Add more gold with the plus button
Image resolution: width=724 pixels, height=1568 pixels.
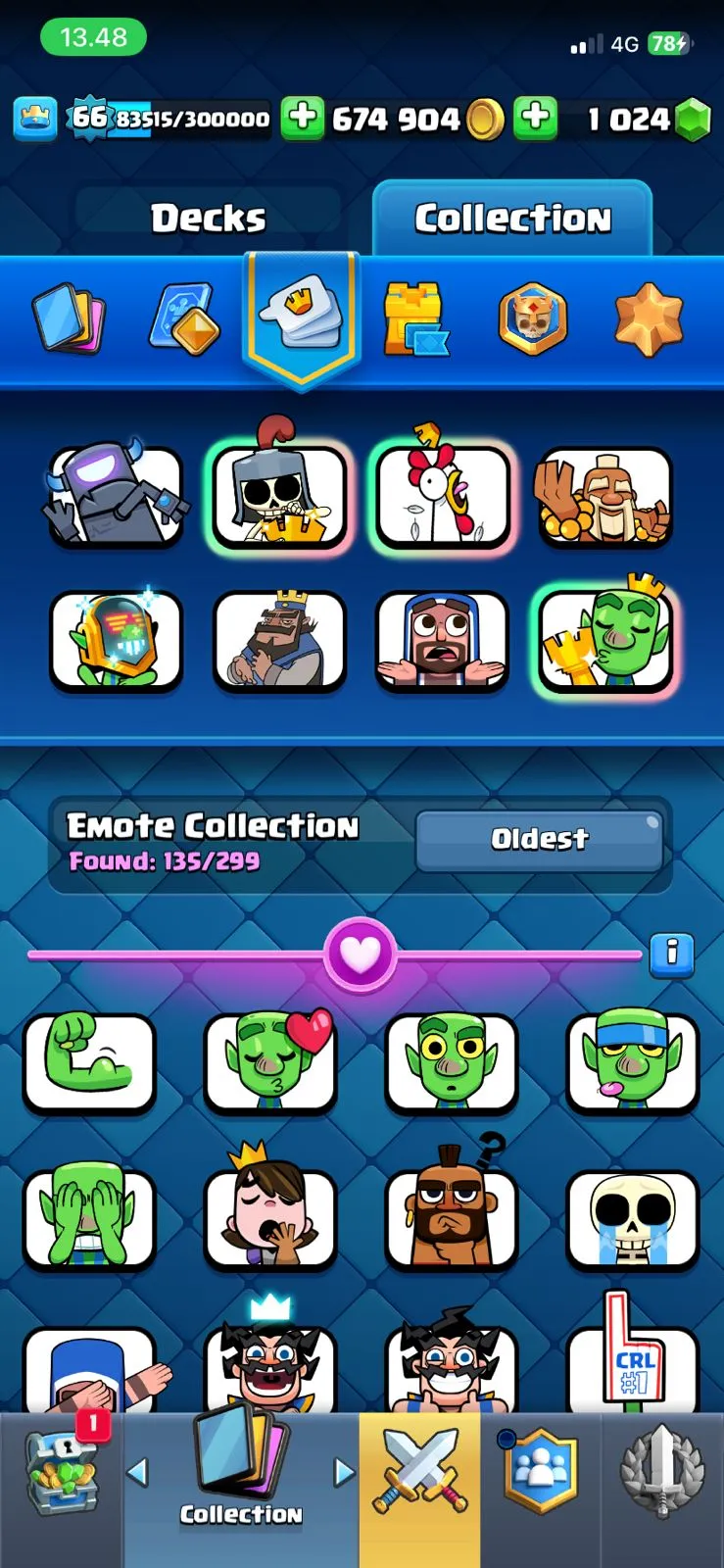(x=303, y=119)
